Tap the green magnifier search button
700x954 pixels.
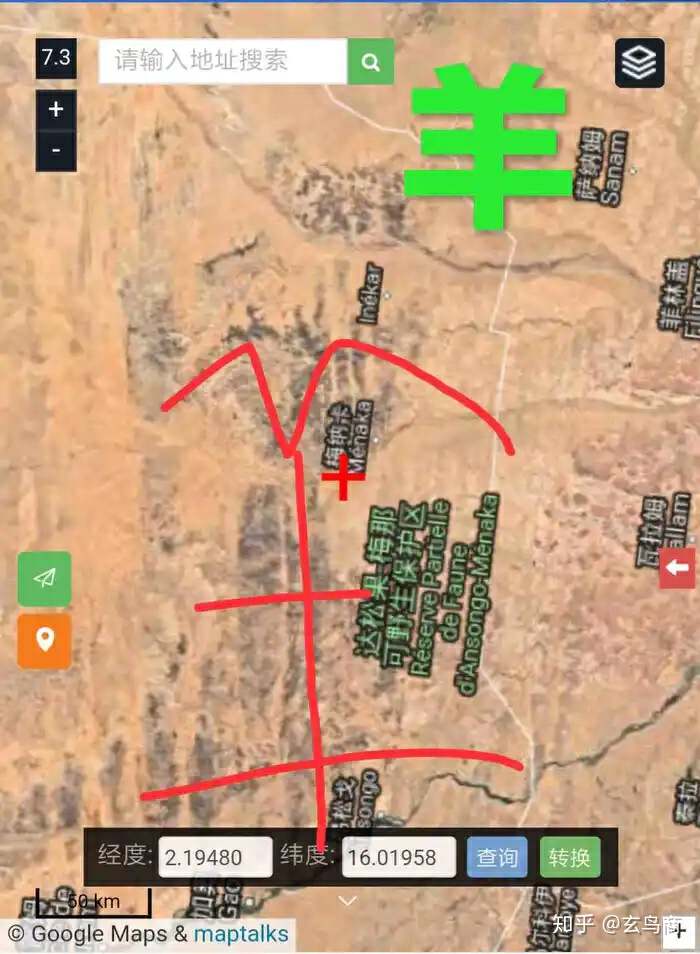click(x=371, y=62)
